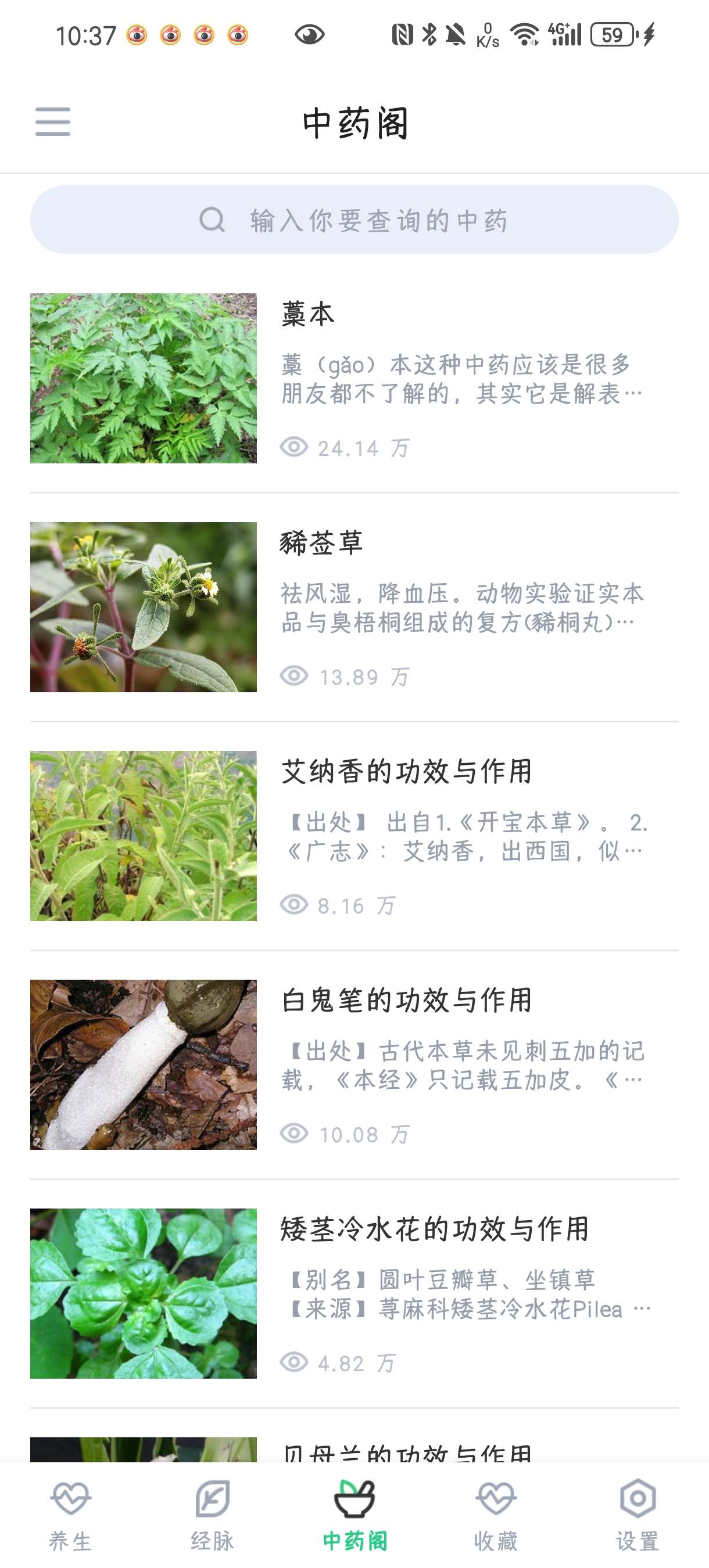The image size is (709, 1568).
Task: Open the 豨莶草 herb article
Action: coord(354,607)
